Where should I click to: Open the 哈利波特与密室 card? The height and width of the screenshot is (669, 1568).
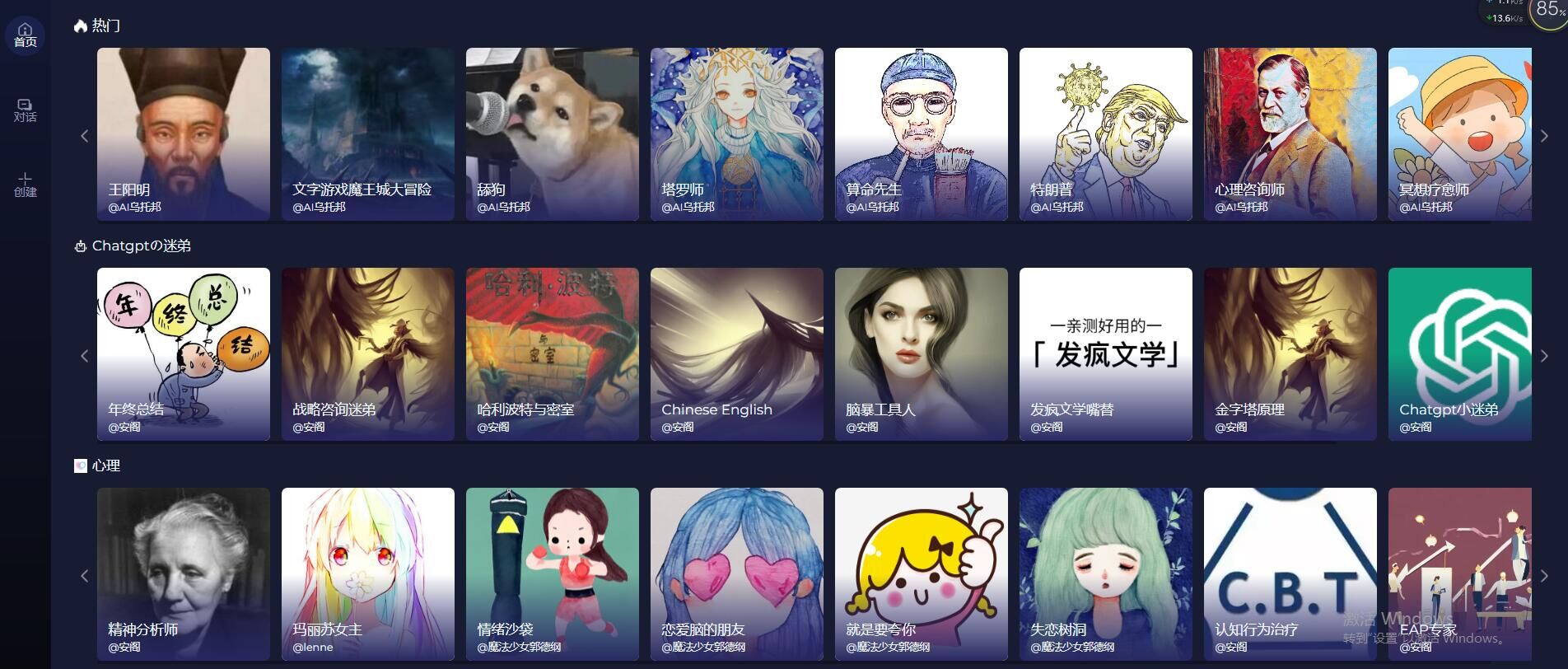click(x=552, y=353)
